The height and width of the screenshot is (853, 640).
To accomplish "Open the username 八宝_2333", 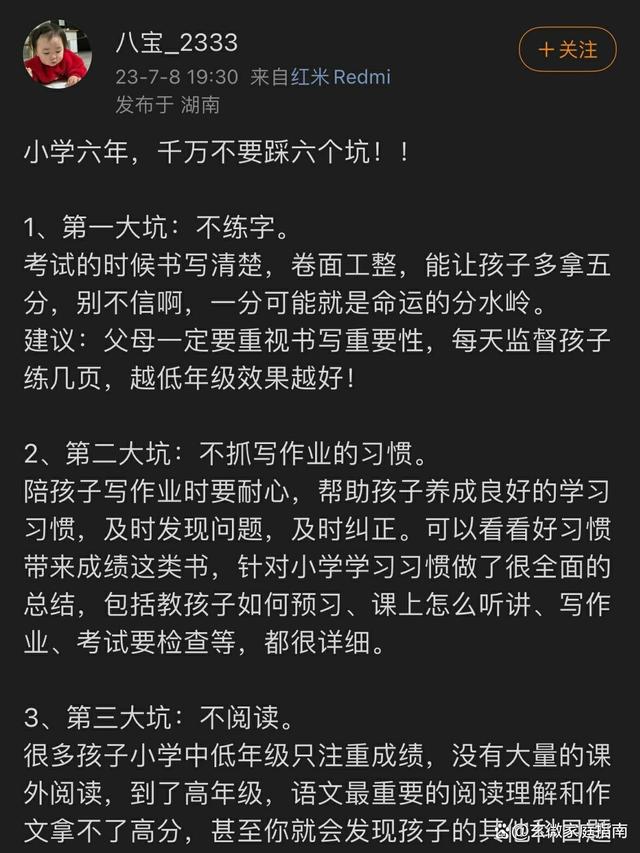I will tap(176, 43).
